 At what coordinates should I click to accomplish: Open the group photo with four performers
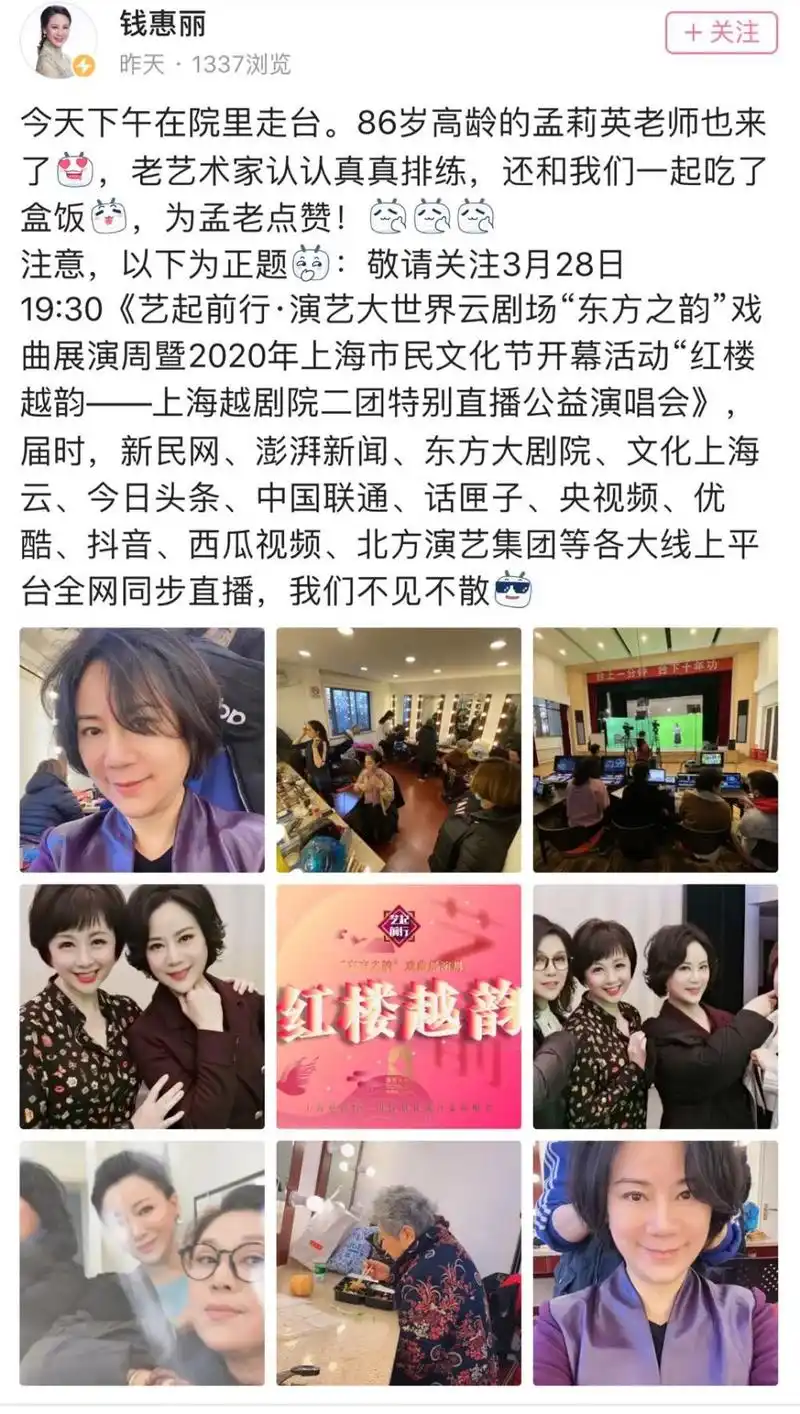[659, 1008]
